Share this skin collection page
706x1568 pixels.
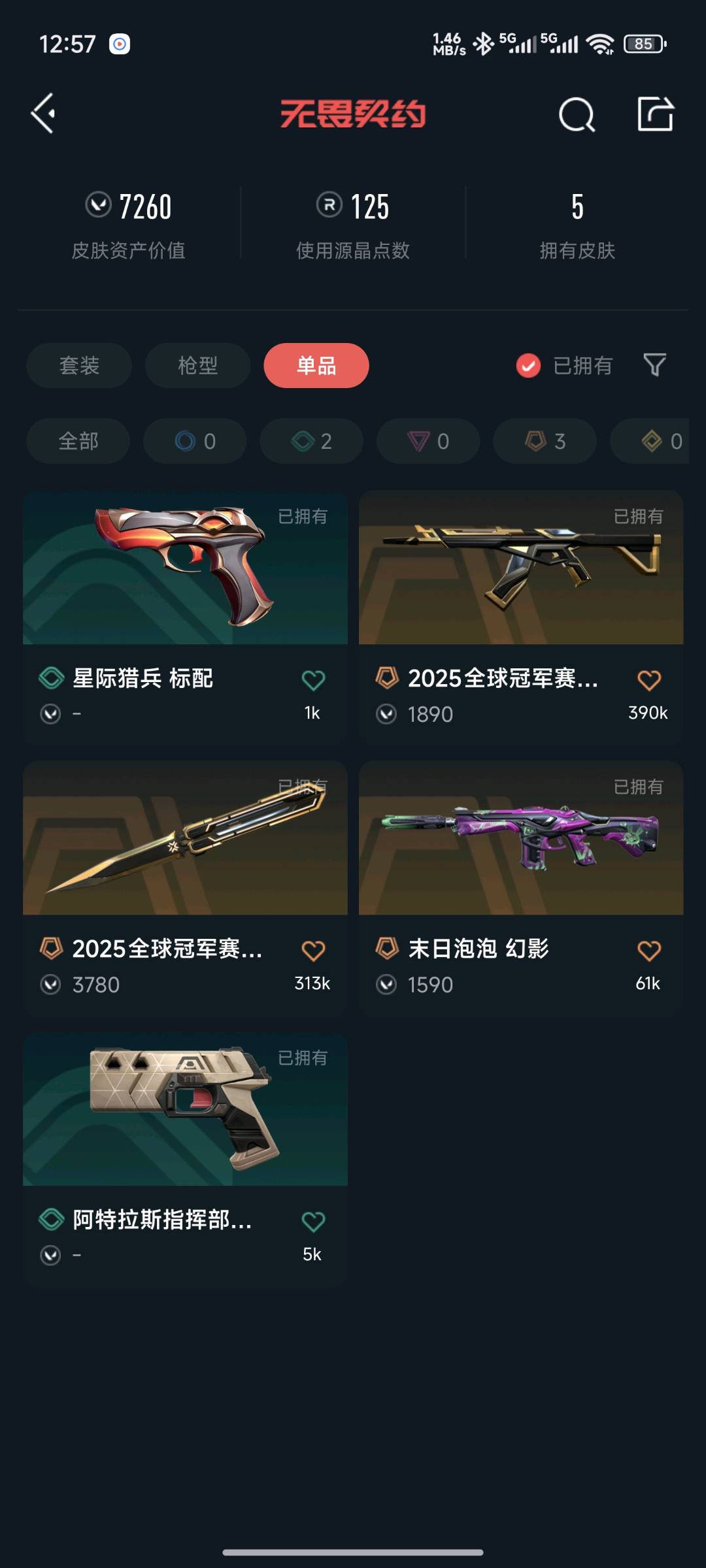[655, 114]
